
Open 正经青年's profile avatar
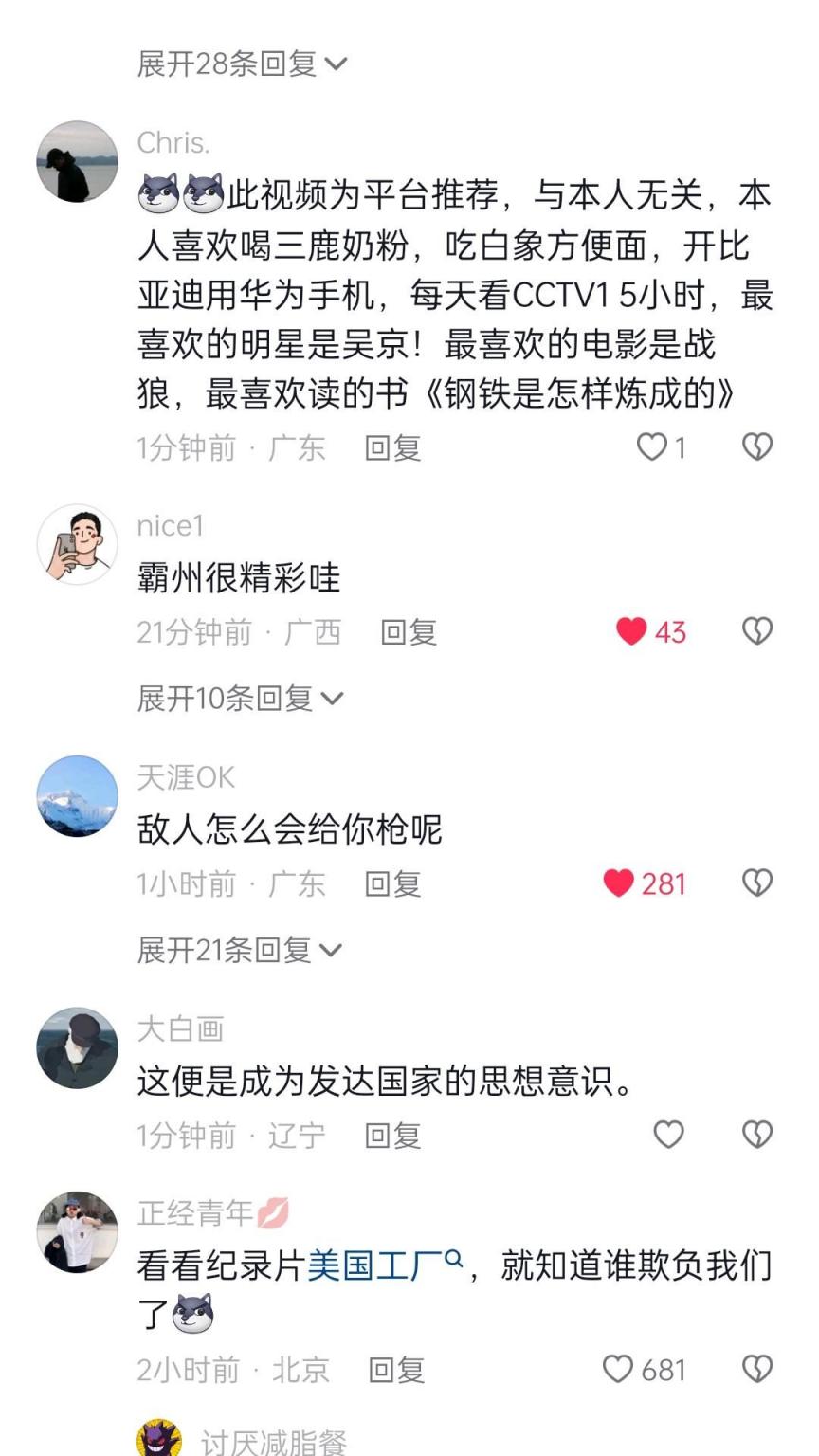pyautogui.click(x=77, y=1232)
